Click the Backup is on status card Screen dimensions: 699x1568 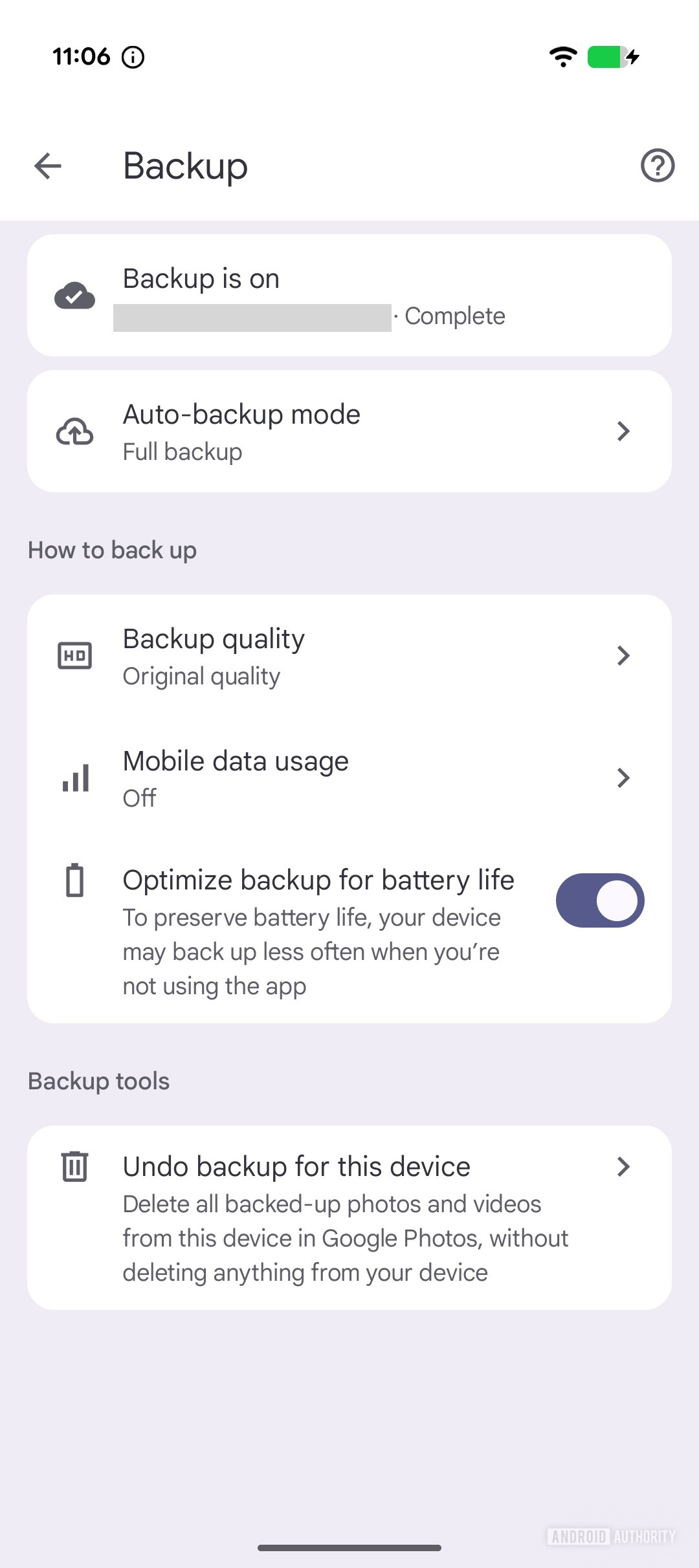tap(349, 296)
